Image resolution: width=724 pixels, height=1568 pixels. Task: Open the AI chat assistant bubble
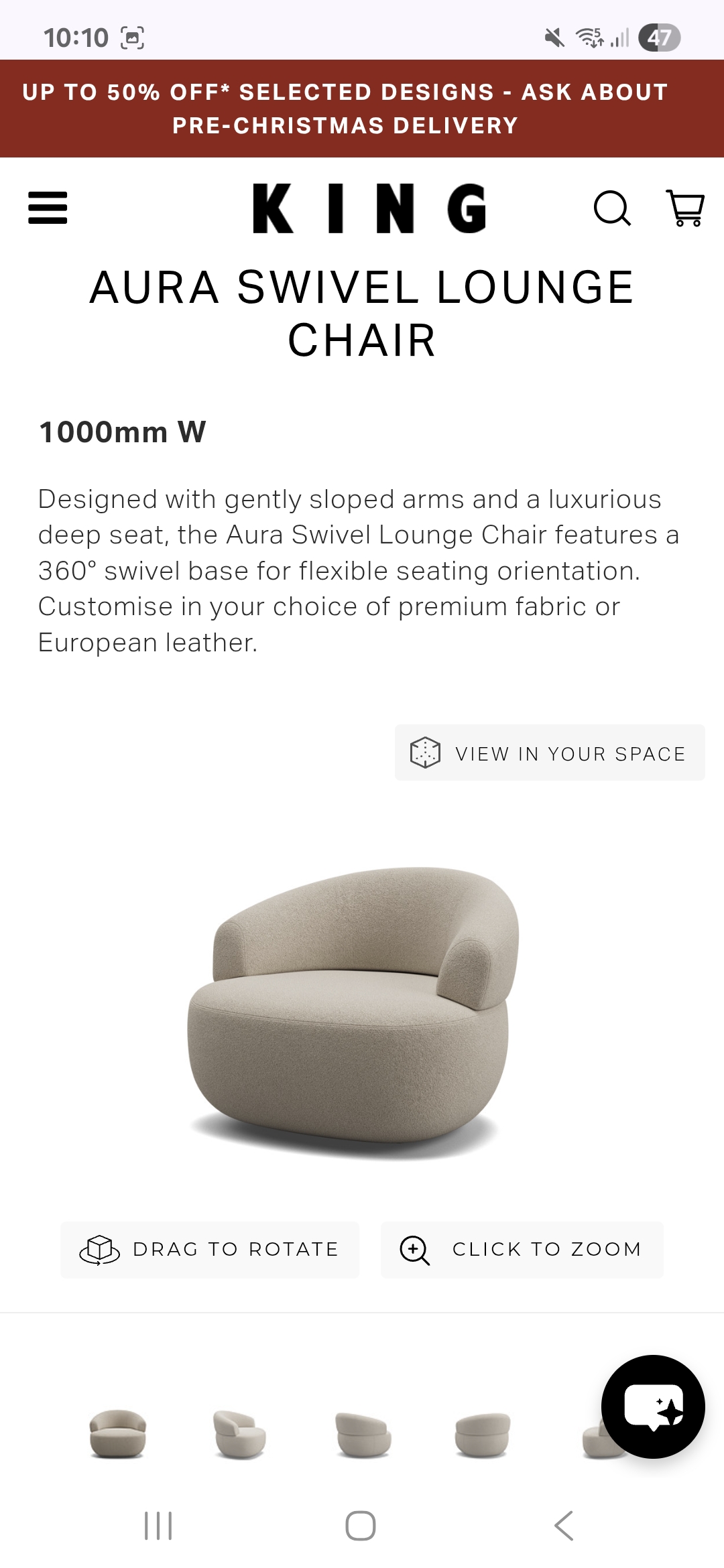[653, 1406]
